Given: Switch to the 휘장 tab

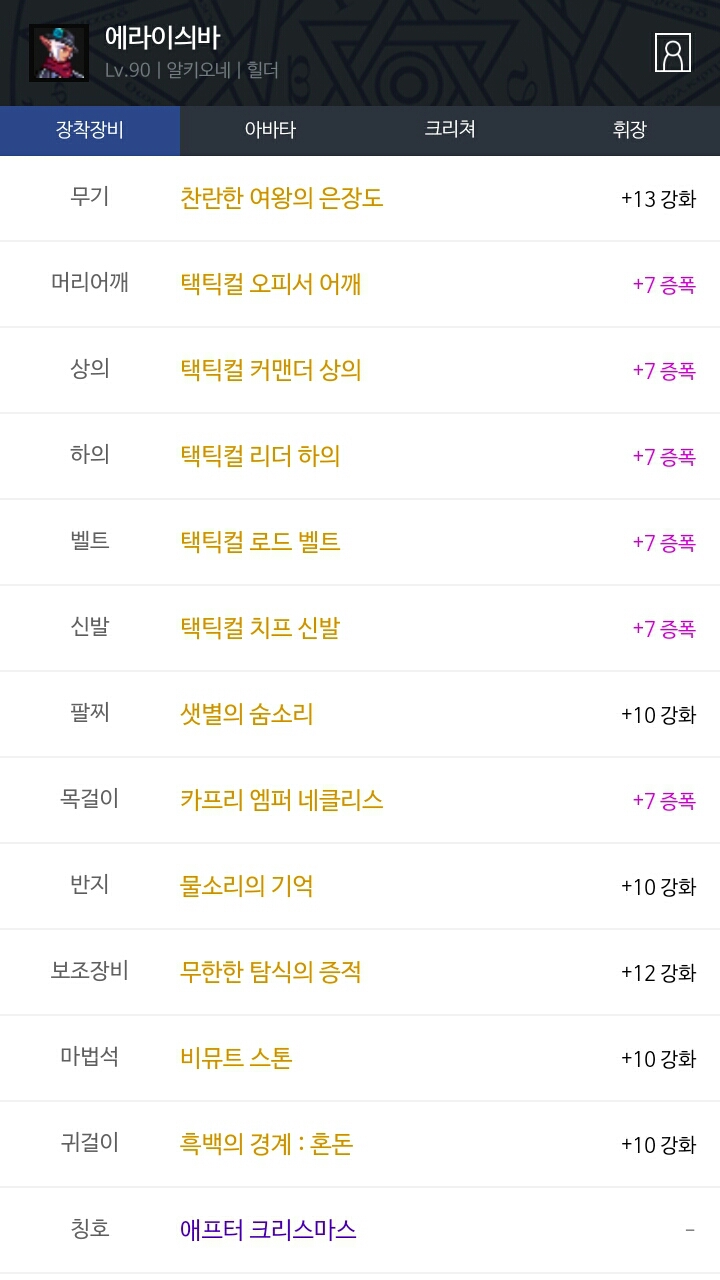Looking at the screenshot, I should click(630, 130).
